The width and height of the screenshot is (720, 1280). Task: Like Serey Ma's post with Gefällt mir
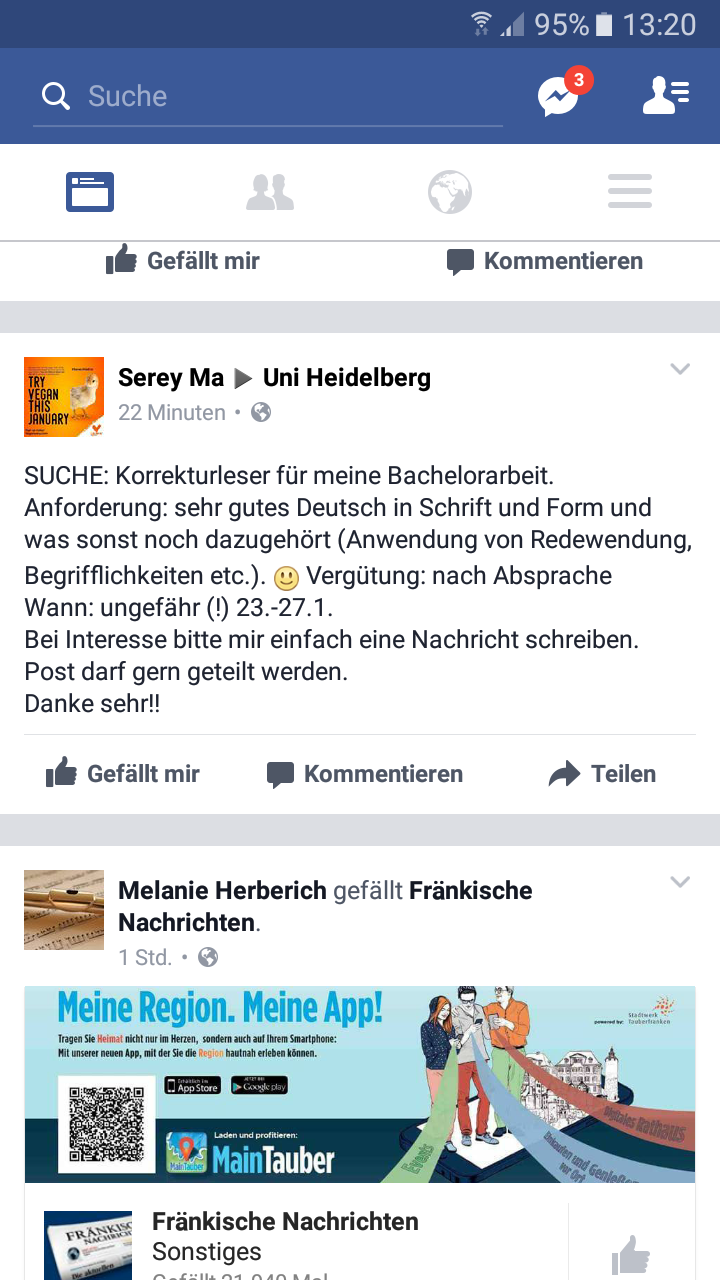(123, 774)
